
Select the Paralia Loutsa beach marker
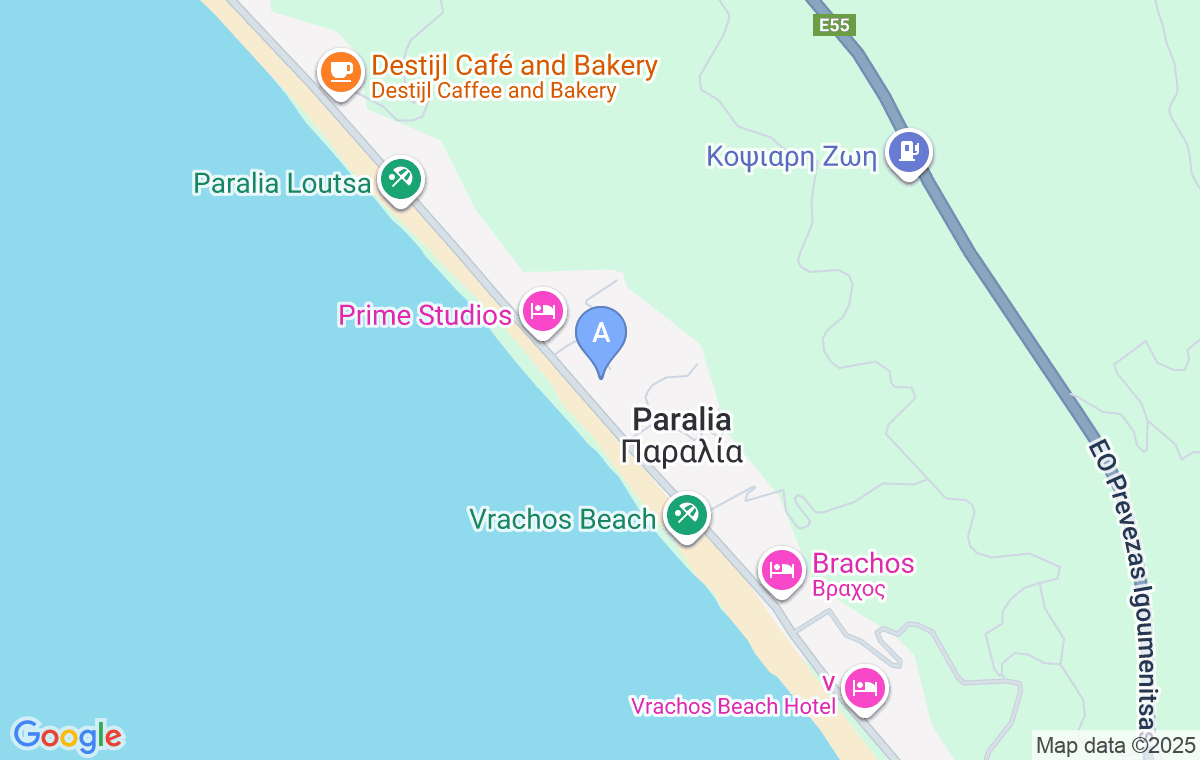[x=401, y=180]
